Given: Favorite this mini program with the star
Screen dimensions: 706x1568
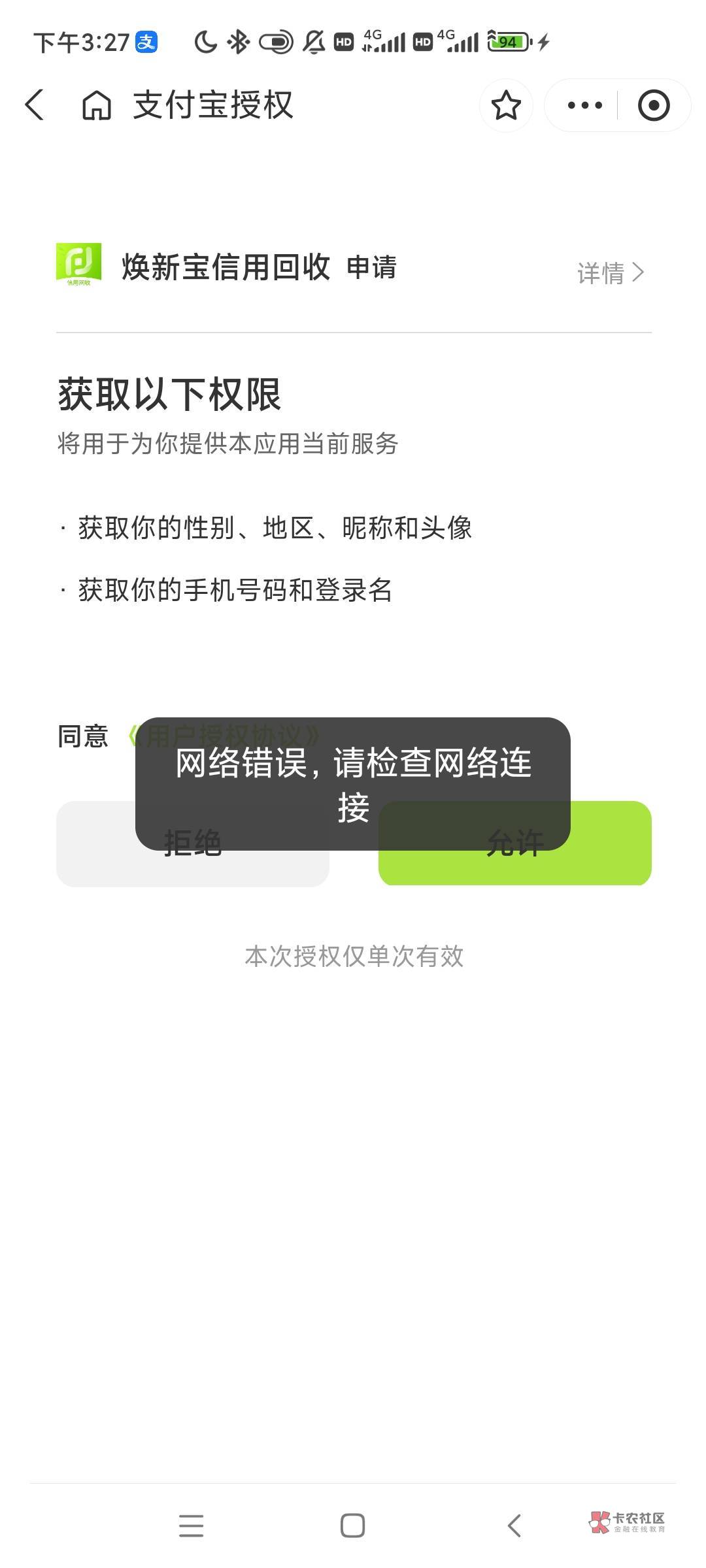Looking at the screenshot, I should click(x=506, y=105).
